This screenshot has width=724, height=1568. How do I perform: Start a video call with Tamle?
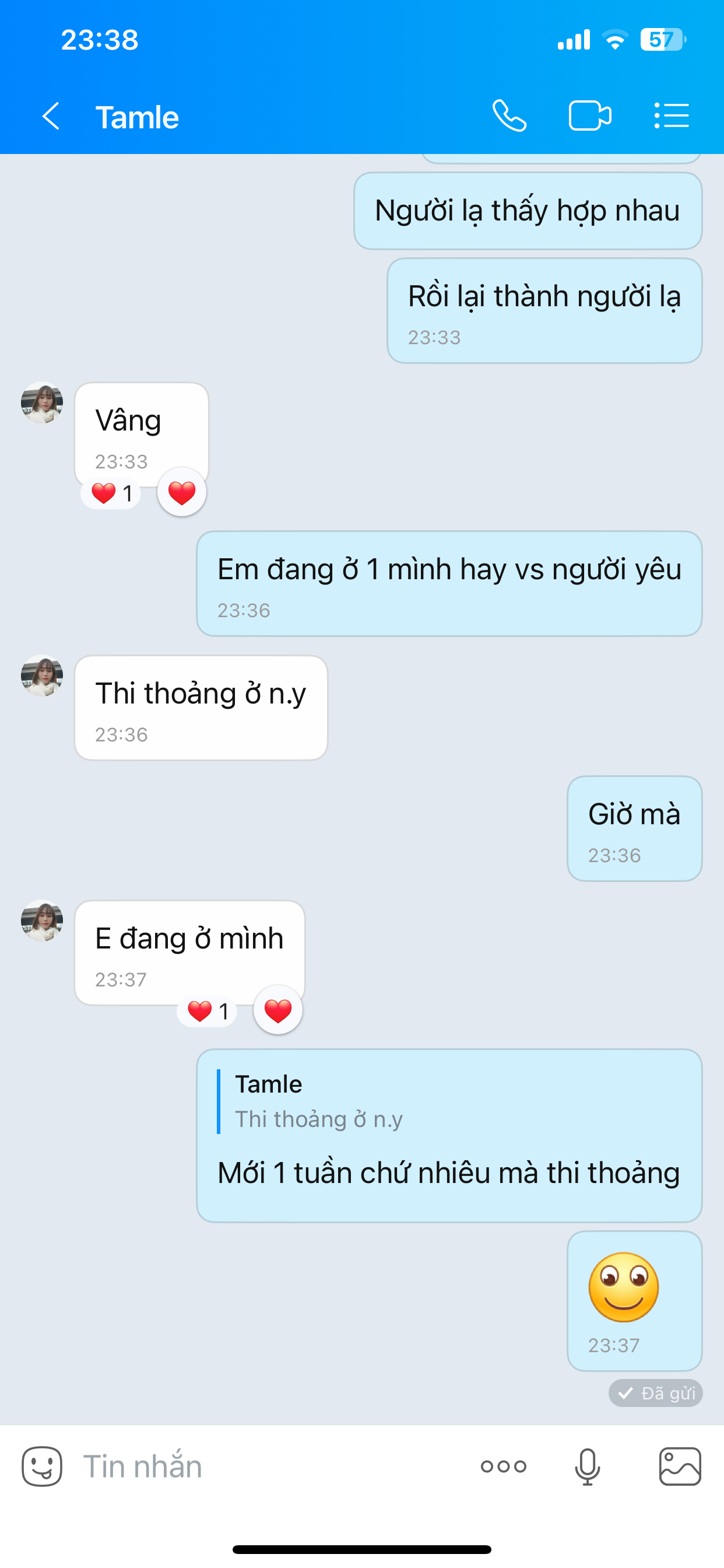[589, 116]
